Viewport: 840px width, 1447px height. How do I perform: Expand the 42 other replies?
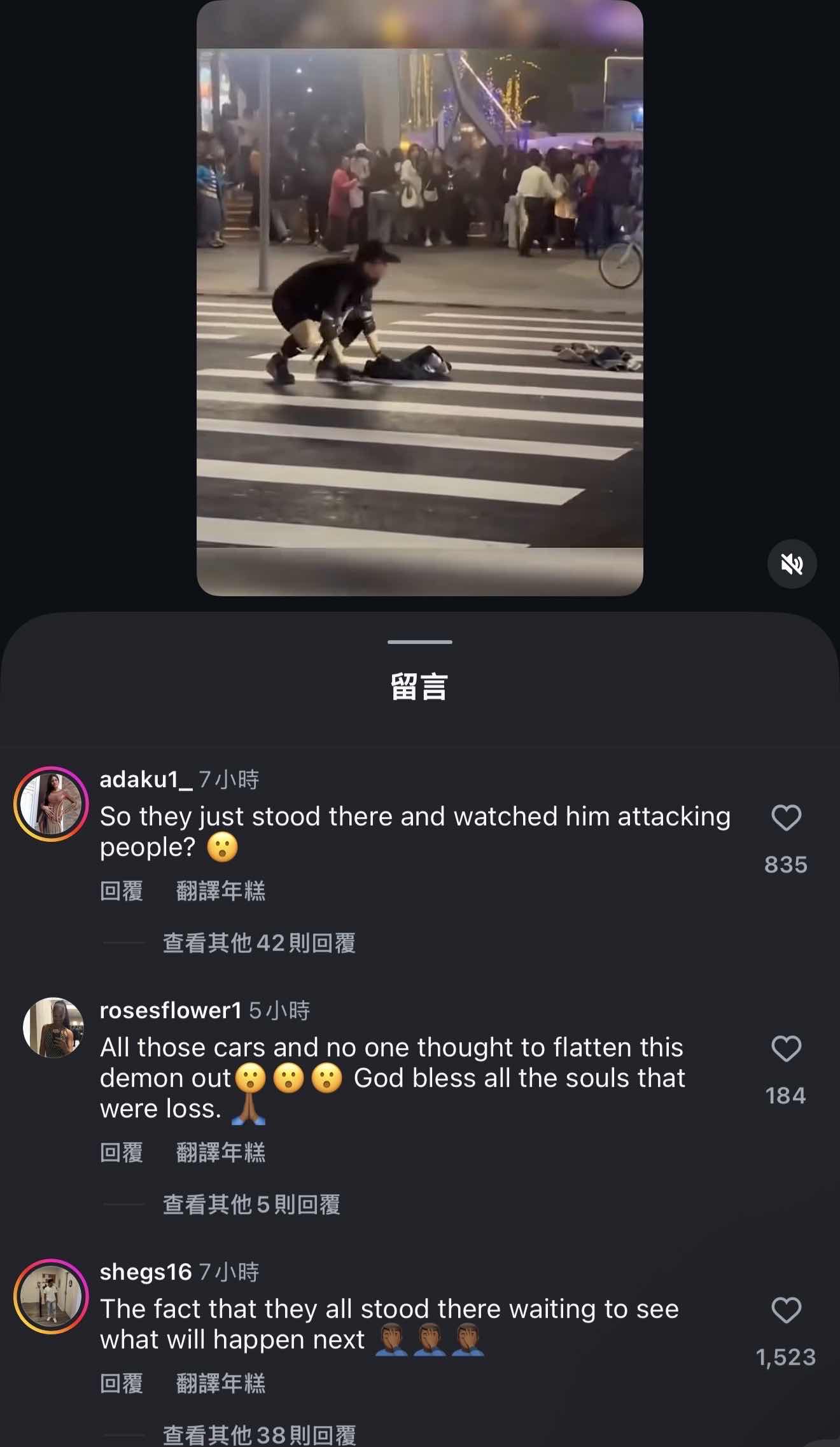pos(258,943)
